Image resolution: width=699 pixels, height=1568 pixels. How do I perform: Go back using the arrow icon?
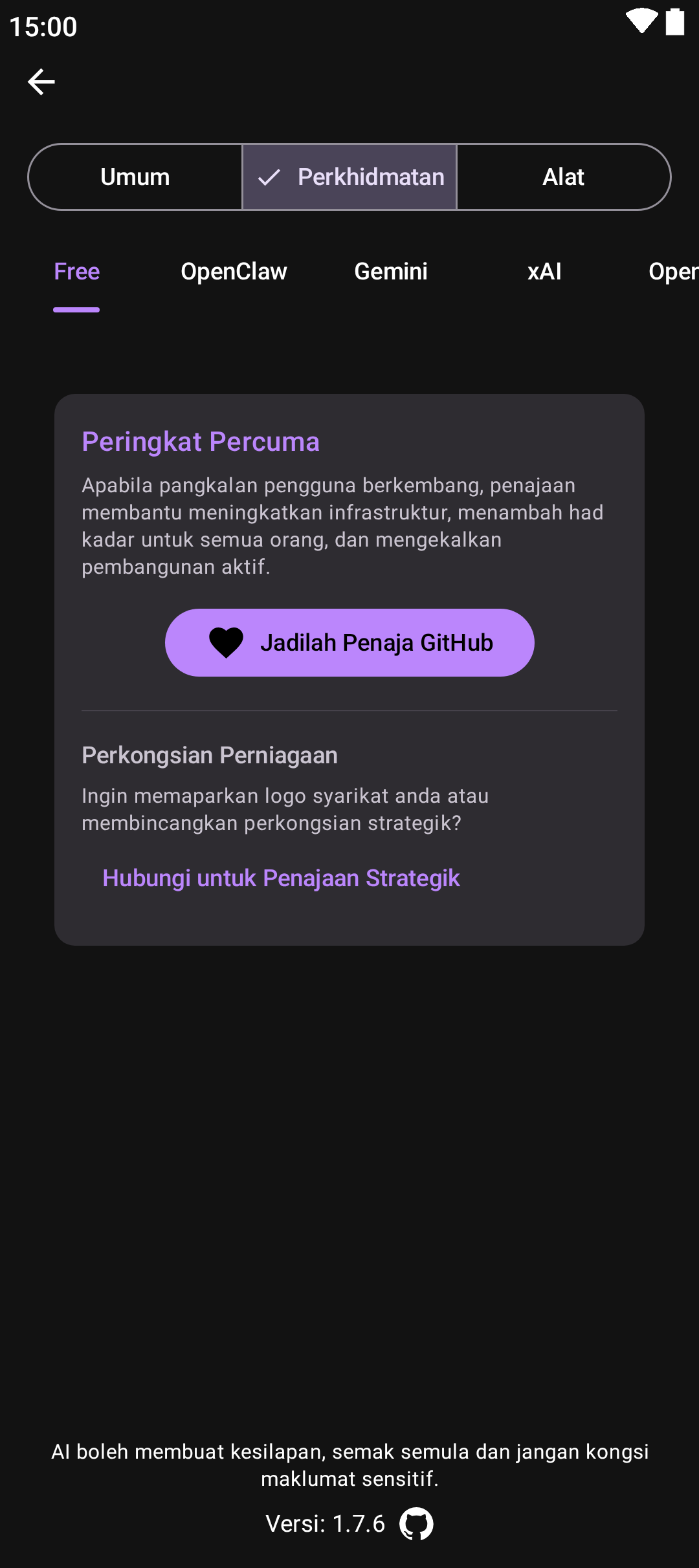(x=41, y=82)
